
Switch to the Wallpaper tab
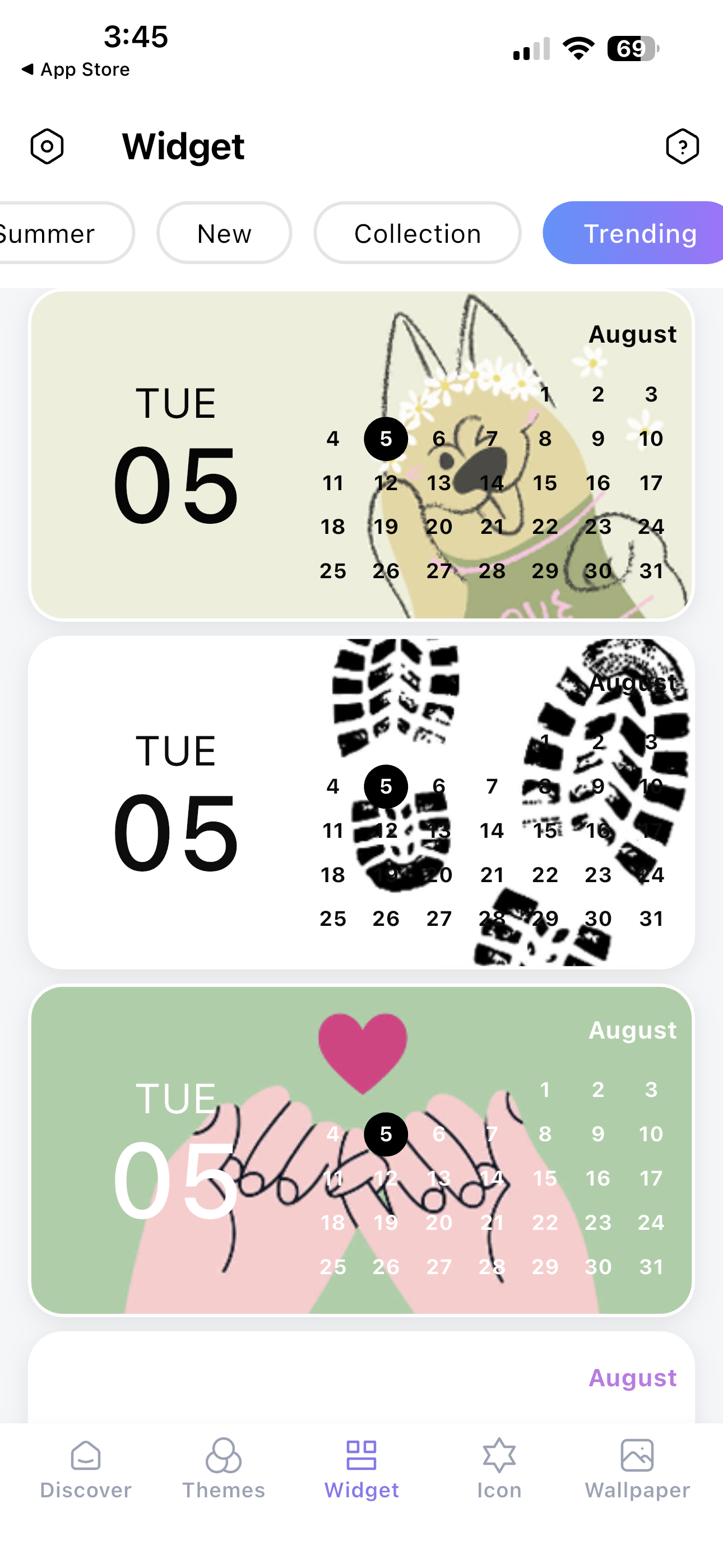637,1469
